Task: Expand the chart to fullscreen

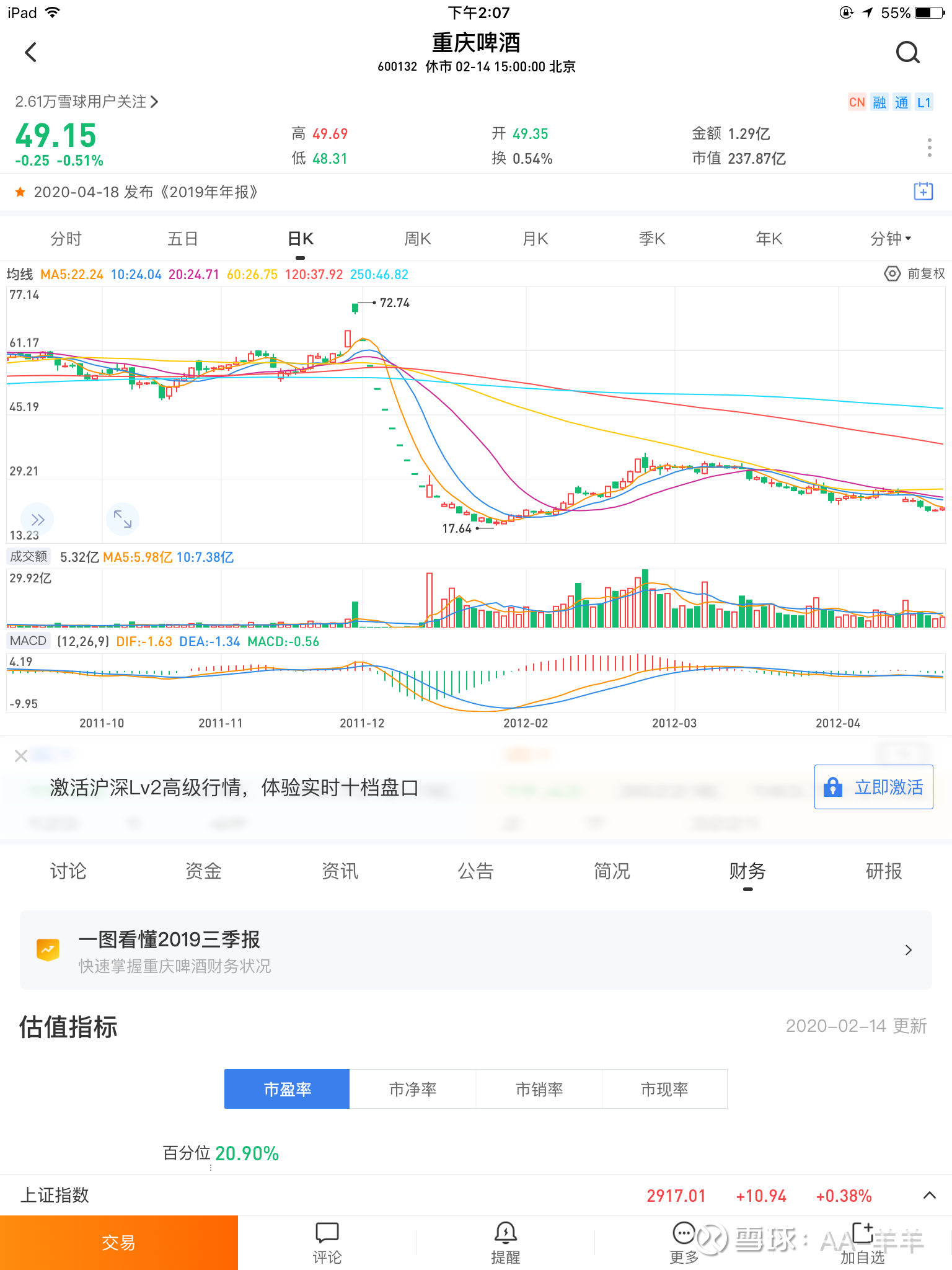Action: click(x=122, y=518)
